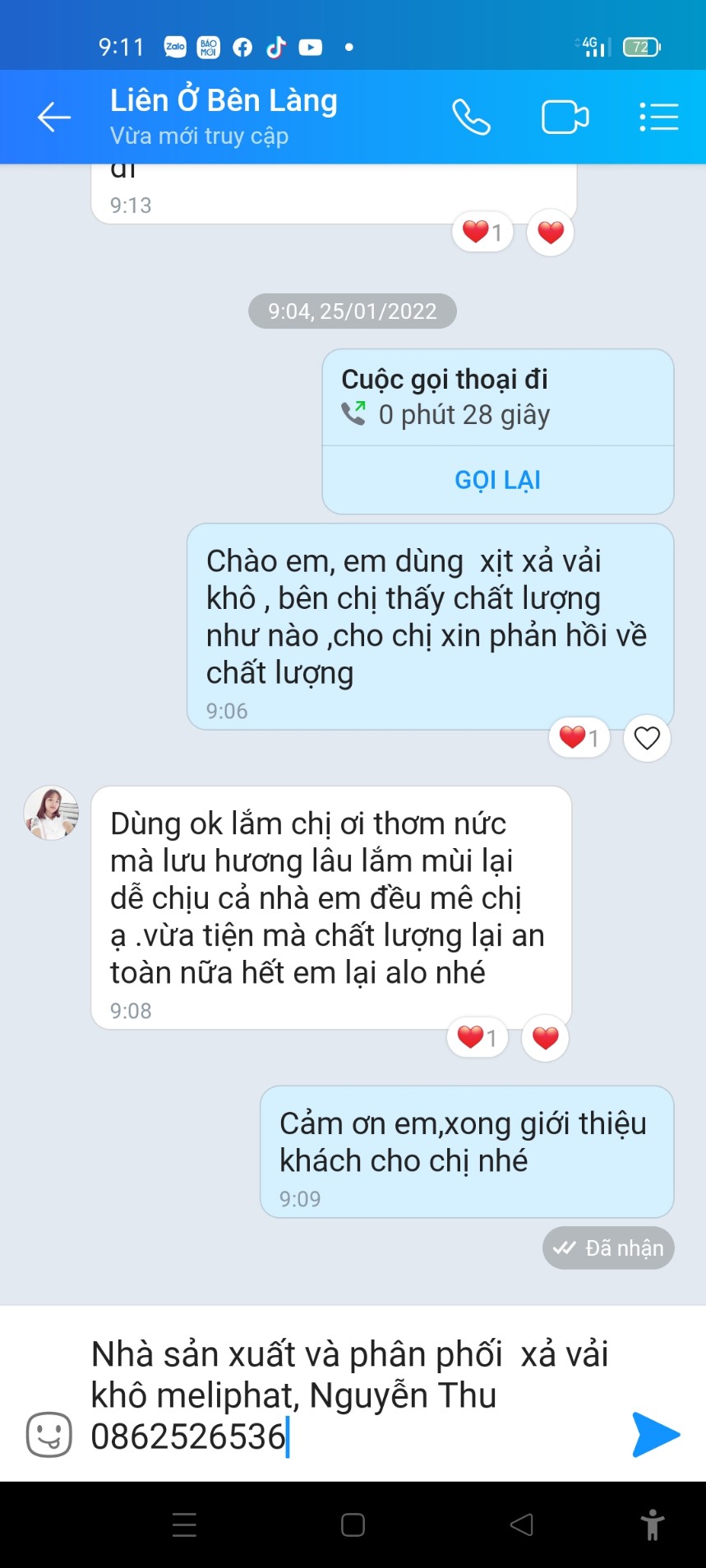Like the message "Chào em, em dùng xịt xả vải"
The width and height of the screenshot is (706, 1568).
[647, 739]
